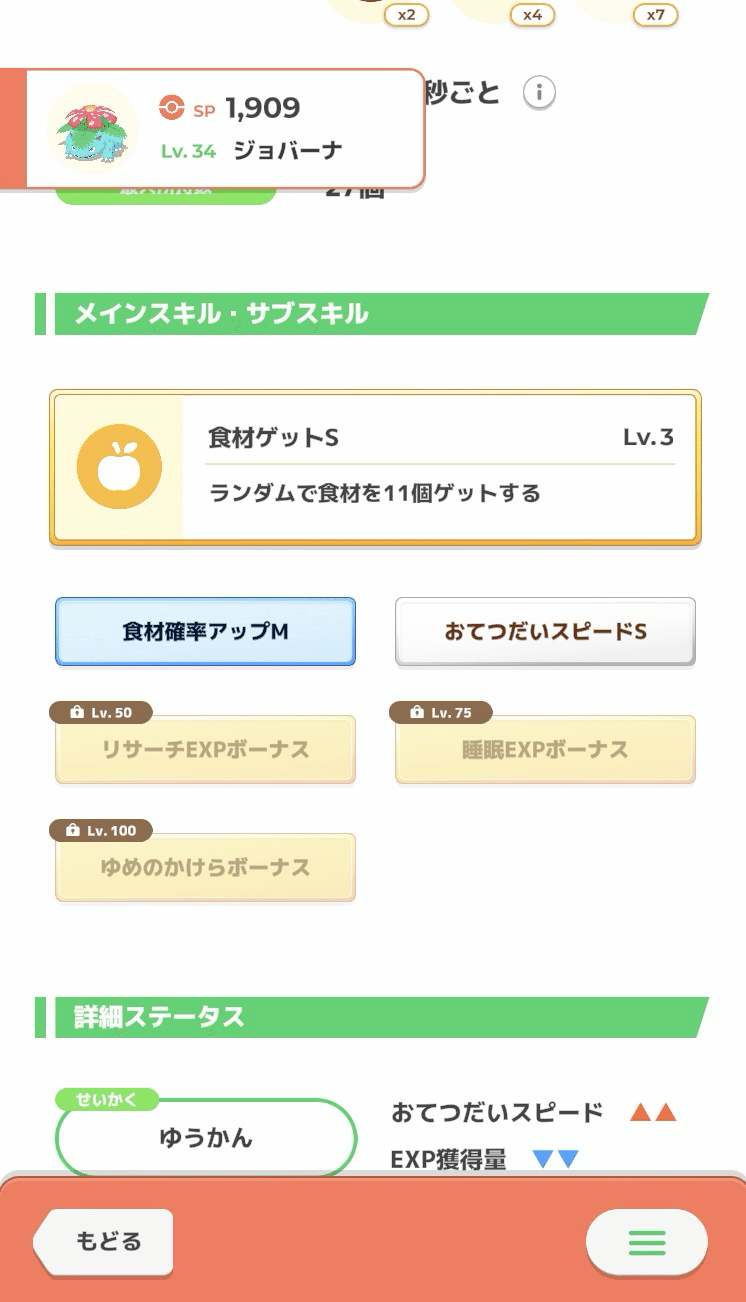746x1302 pixels.
Task: Click the lock icon on the Lv.50 subskill
Action: [x=77, y=713]
